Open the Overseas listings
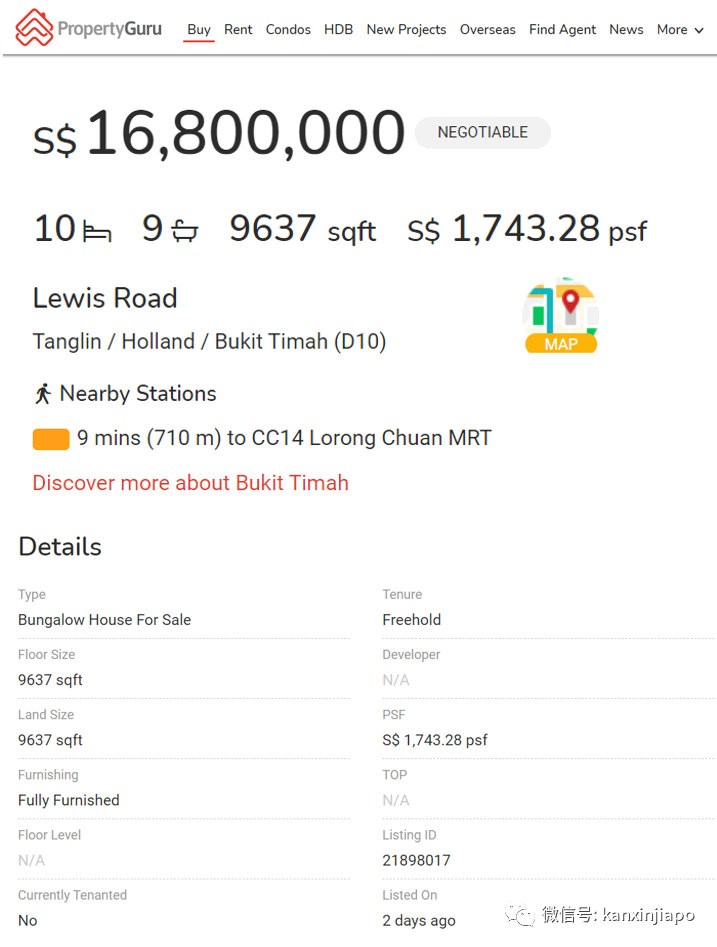The image size is (717, 947). coord(487,29)
